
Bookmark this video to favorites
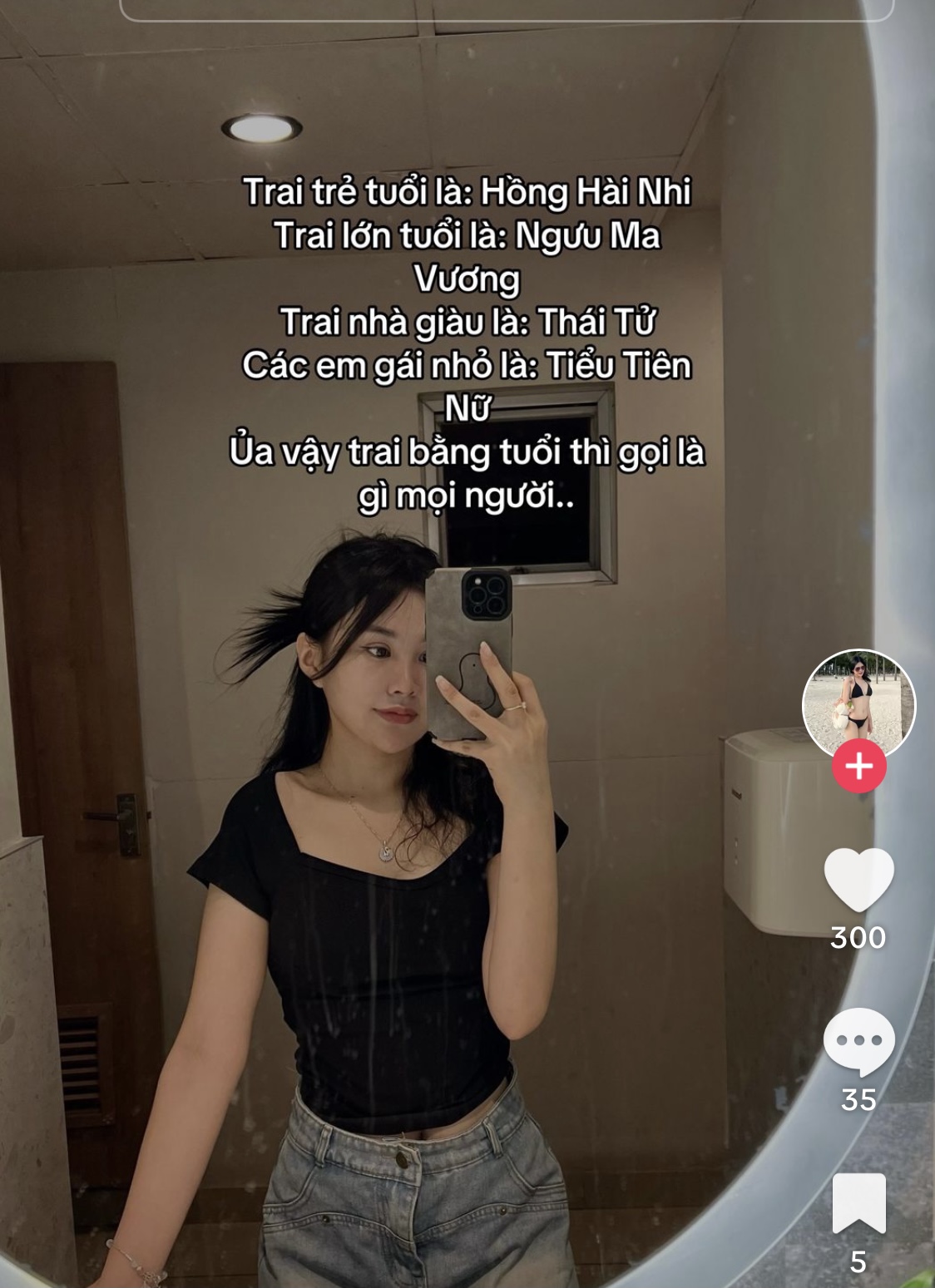(858, 1202)
